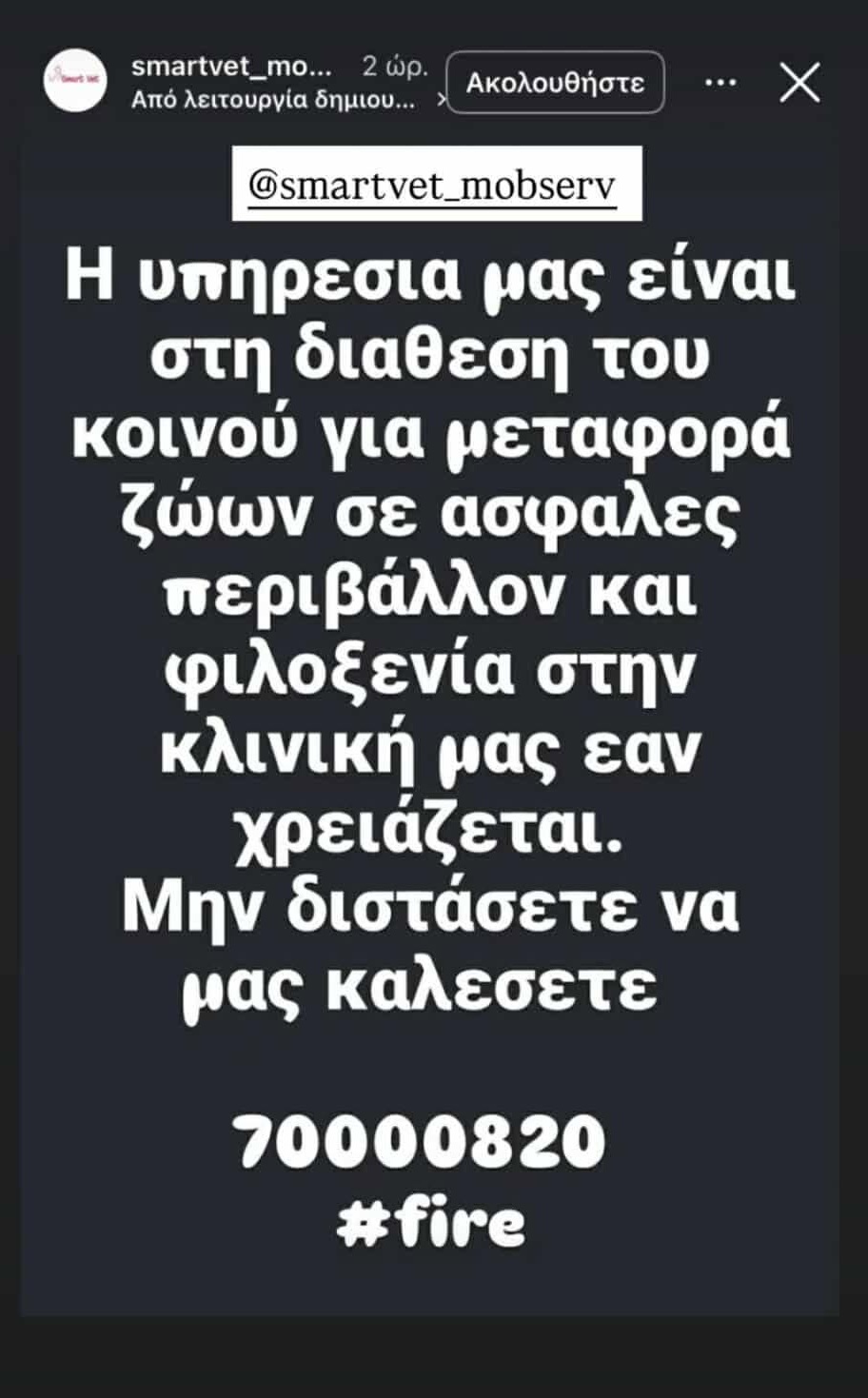The width and height of the screenshot is (868, 1398).
Task: Open the smartvet_mo... username
Action: tap(231, 67)
